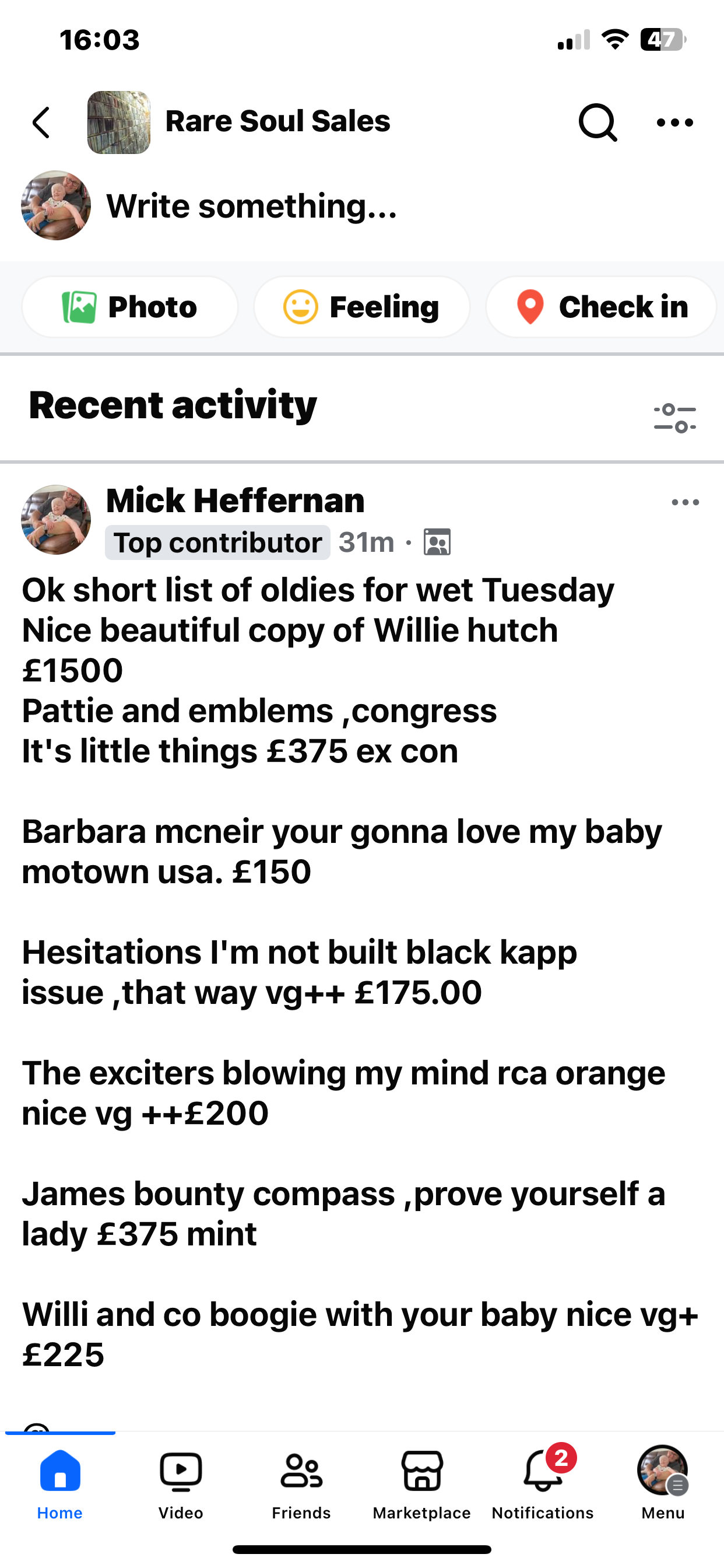Choose the Feeling option

[361, 307]
